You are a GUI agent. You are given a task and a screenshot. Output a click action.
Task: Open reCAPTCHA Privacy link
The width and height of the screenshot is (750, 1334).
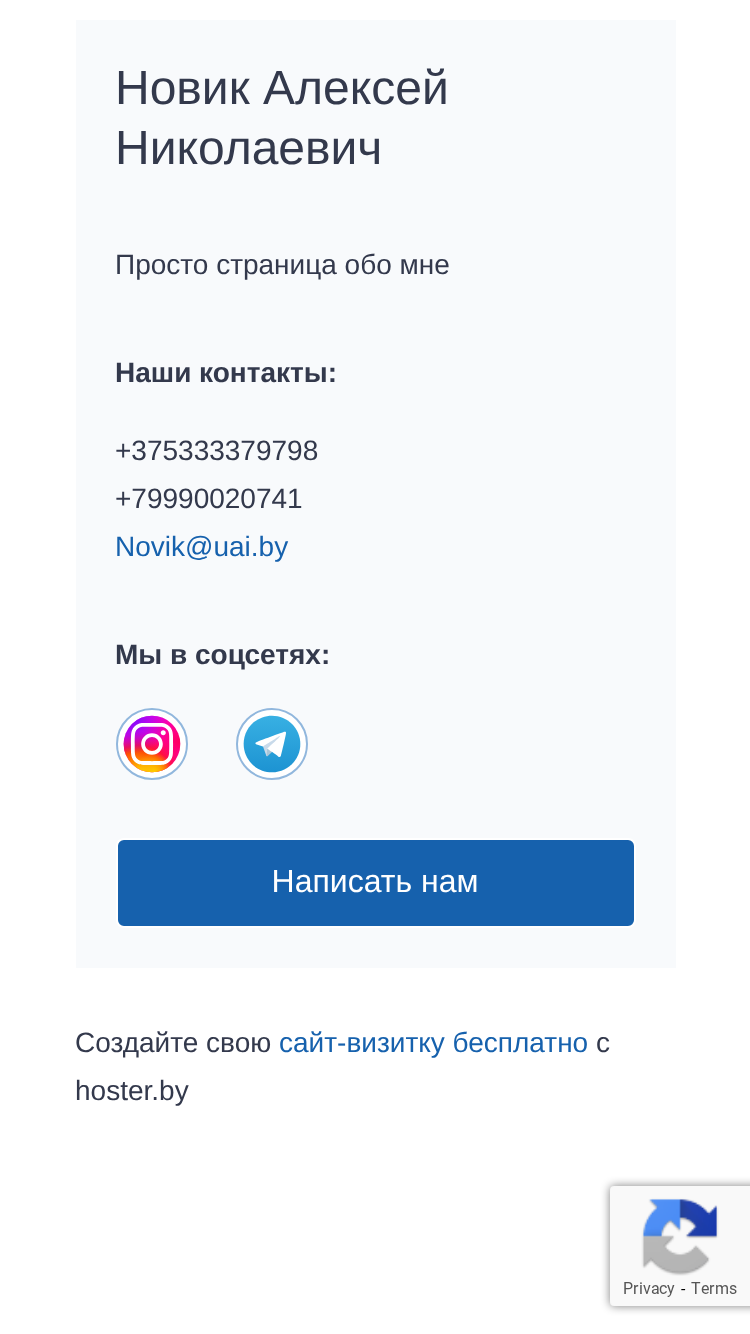(648, 1288)
